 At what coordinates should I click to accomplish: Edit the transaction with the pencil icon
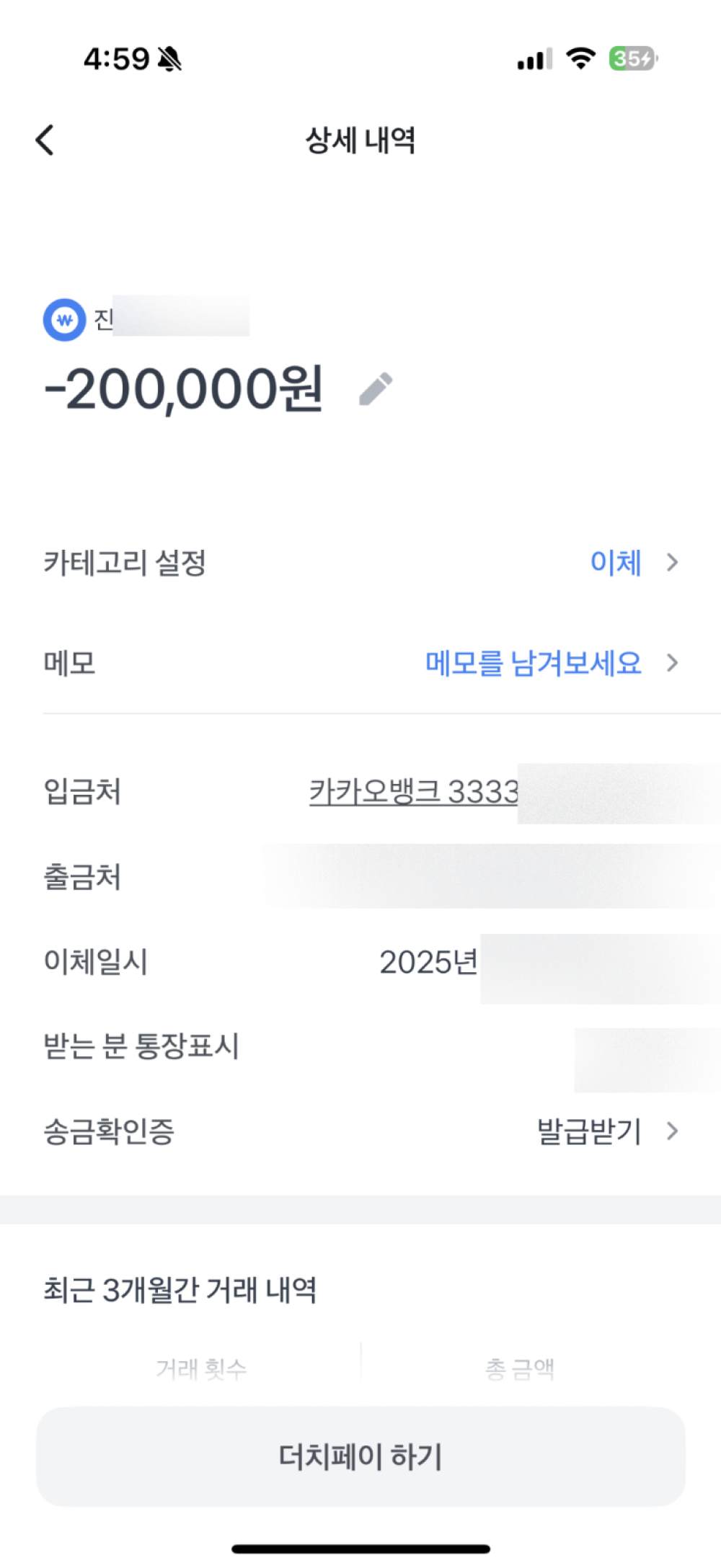coord(376,389)
